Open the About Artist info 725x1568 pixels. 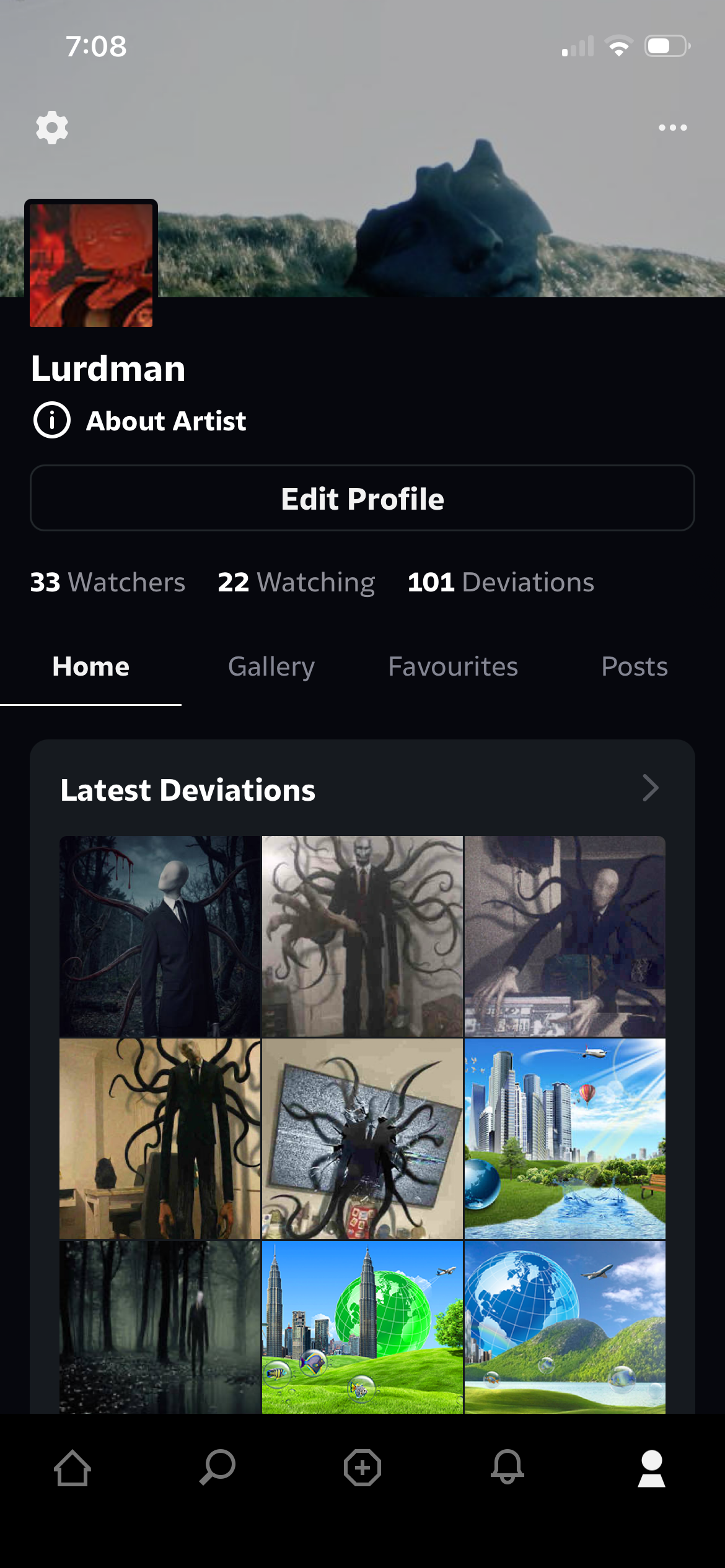pyautogui.click(x=140, y=420)
